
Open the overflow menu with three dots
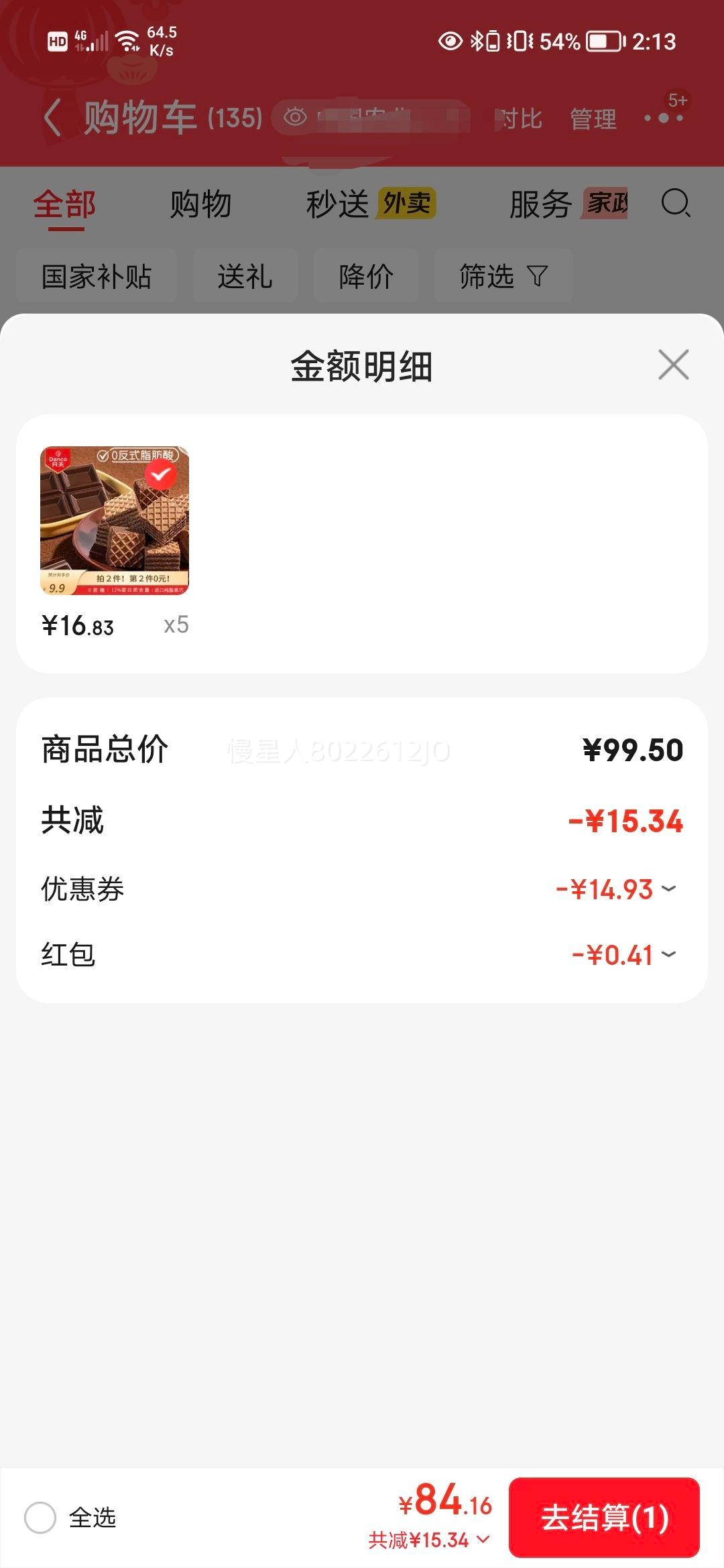[663, 118]
